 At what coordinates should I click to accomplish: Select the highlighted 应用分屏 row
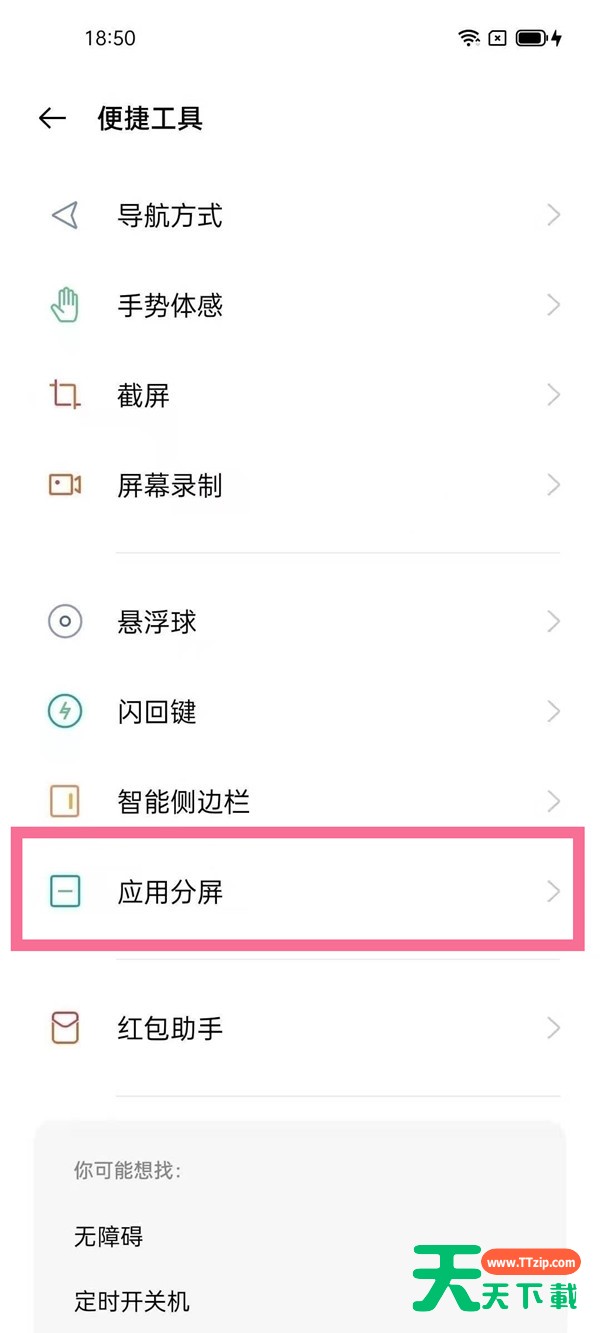[x=298, y=890]
